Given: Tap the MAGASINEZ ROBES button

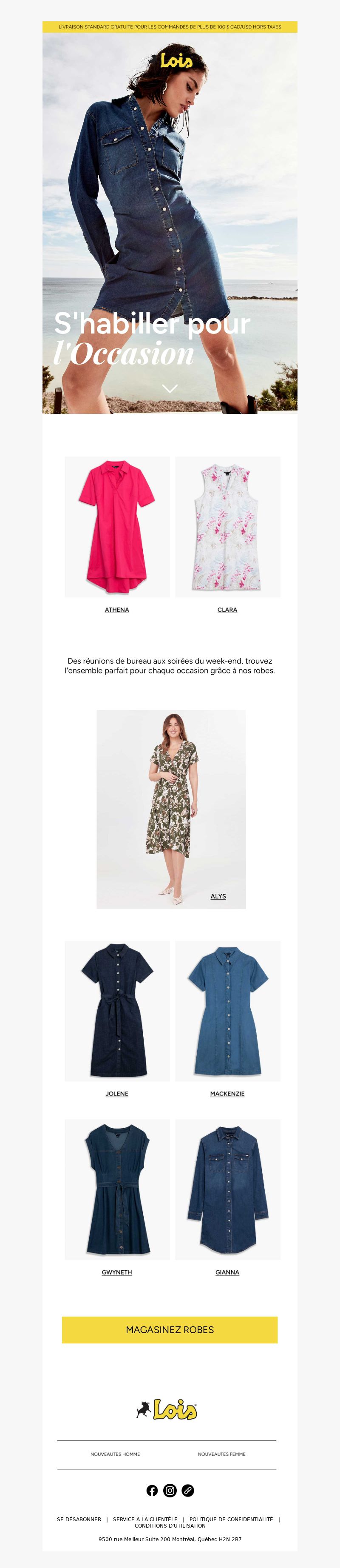Looking at the screenshot, I should tap(170, 1329).
